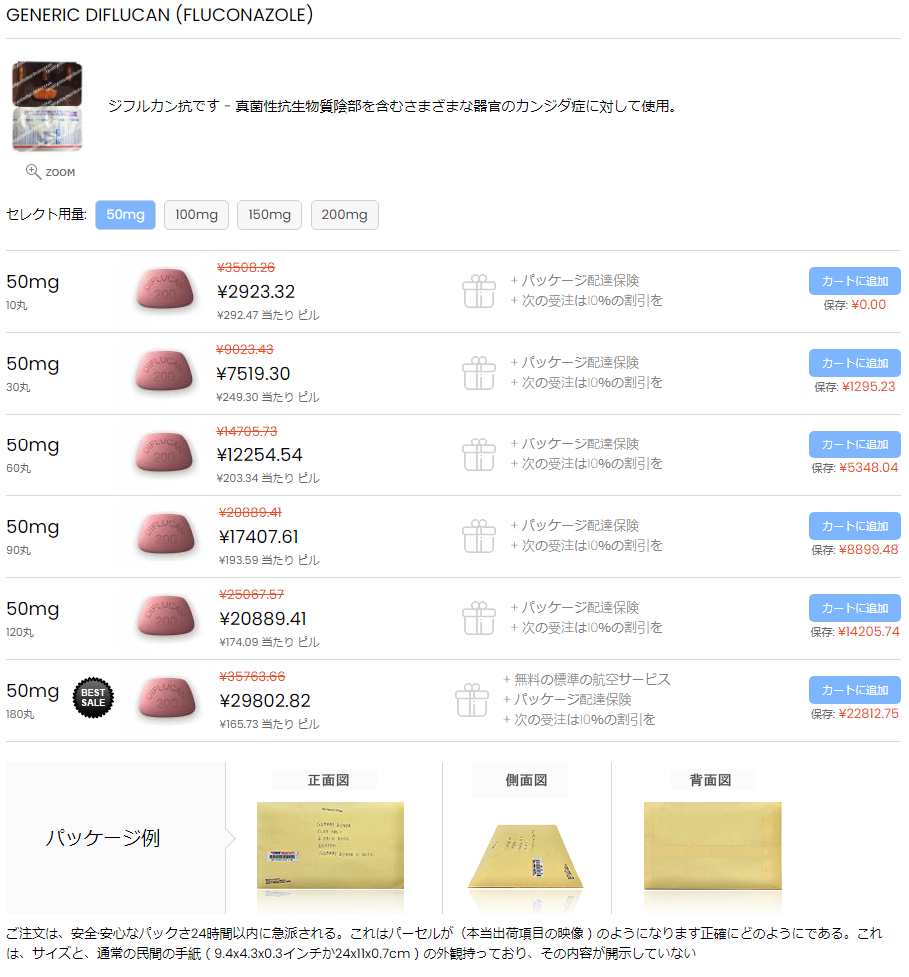The width and height of the screenshot is (909, 977).
Task: Add the 120-pill pack to cart
Action: 854,608
